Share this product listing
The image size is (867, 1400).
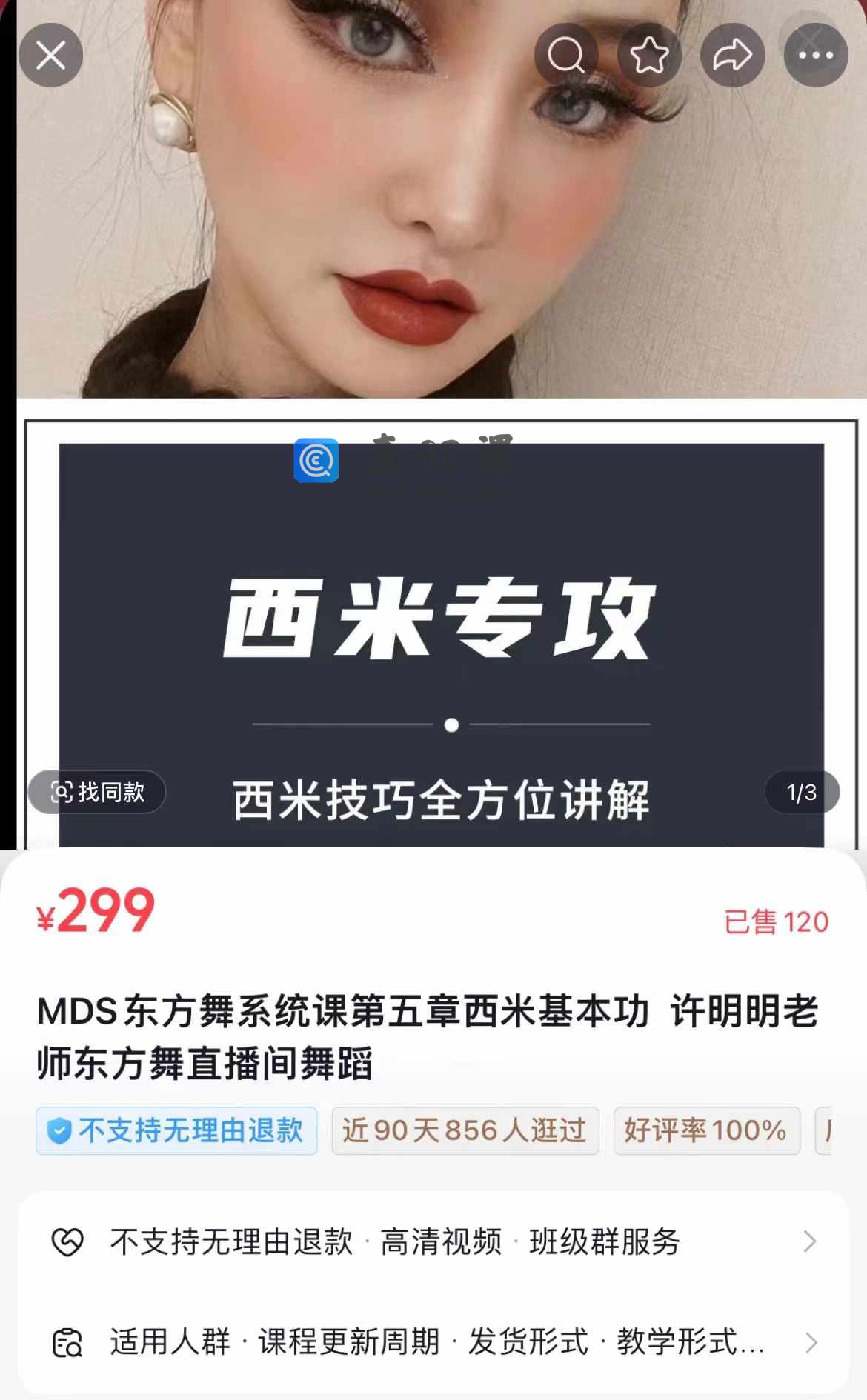[732, 56]
